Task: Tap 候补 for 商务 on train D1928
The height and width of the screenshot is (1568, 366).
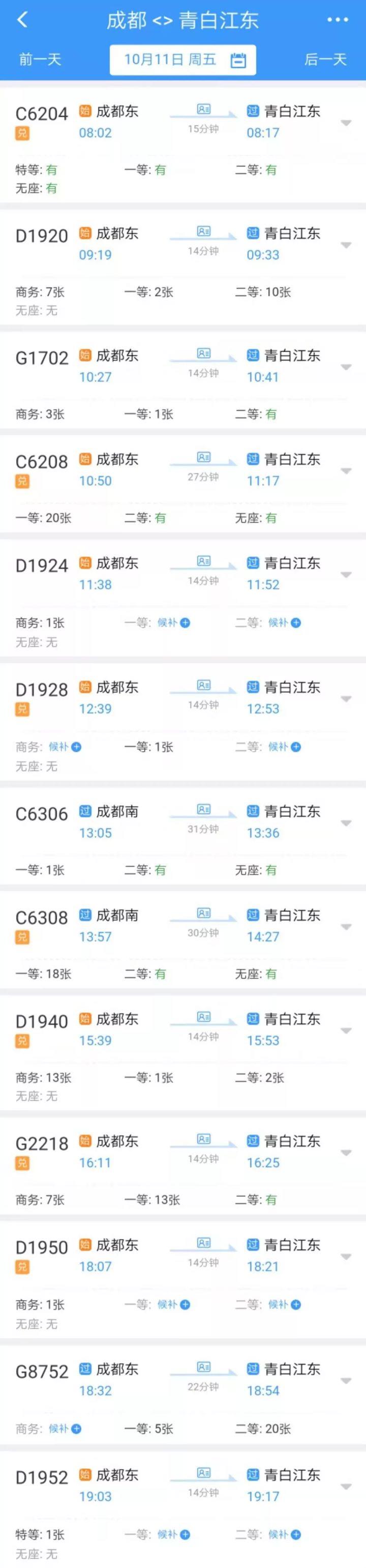Action: coord(65,747)
